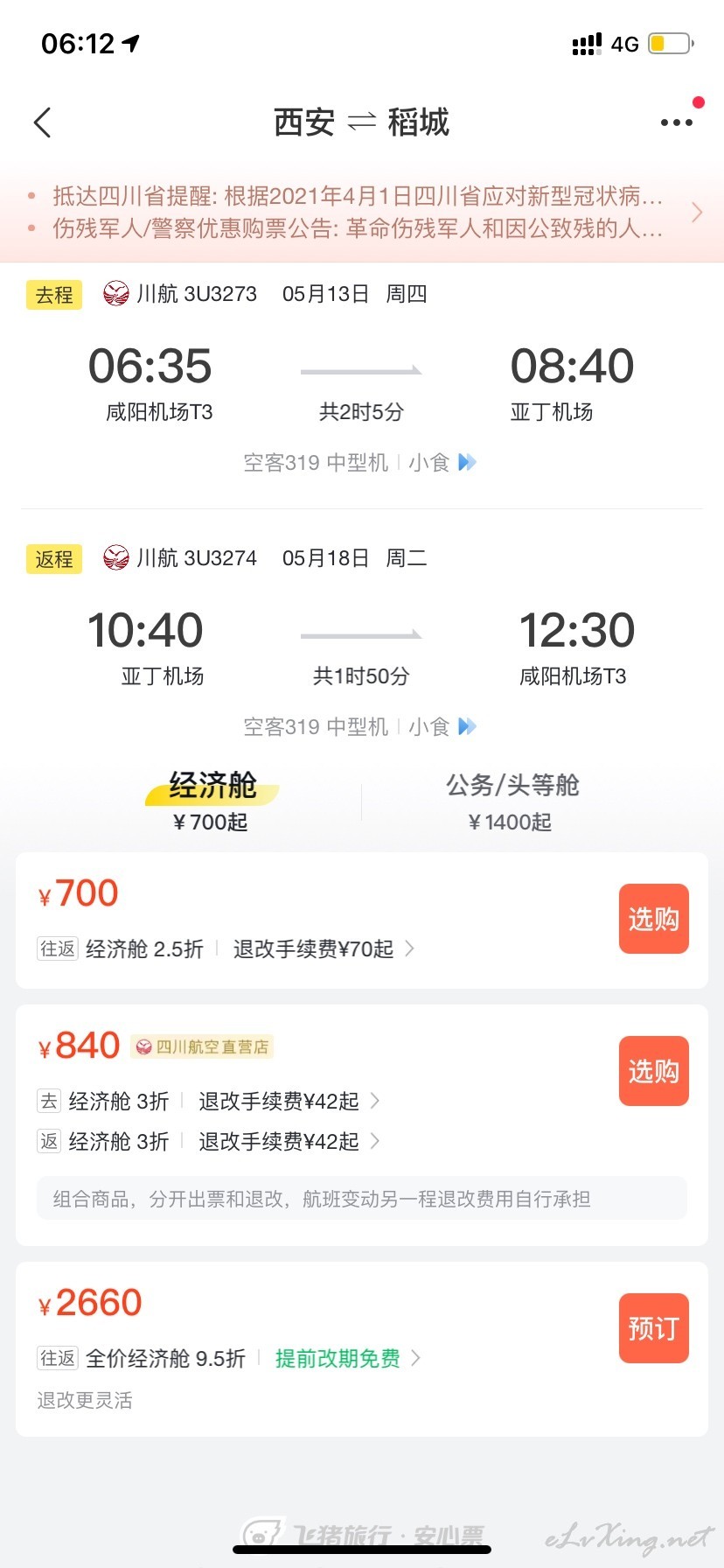This screenshot has width=724, height=1568.
Task: Switch to the 经济舱 tab
Action: pyautogui.click(x=211, y=801)
